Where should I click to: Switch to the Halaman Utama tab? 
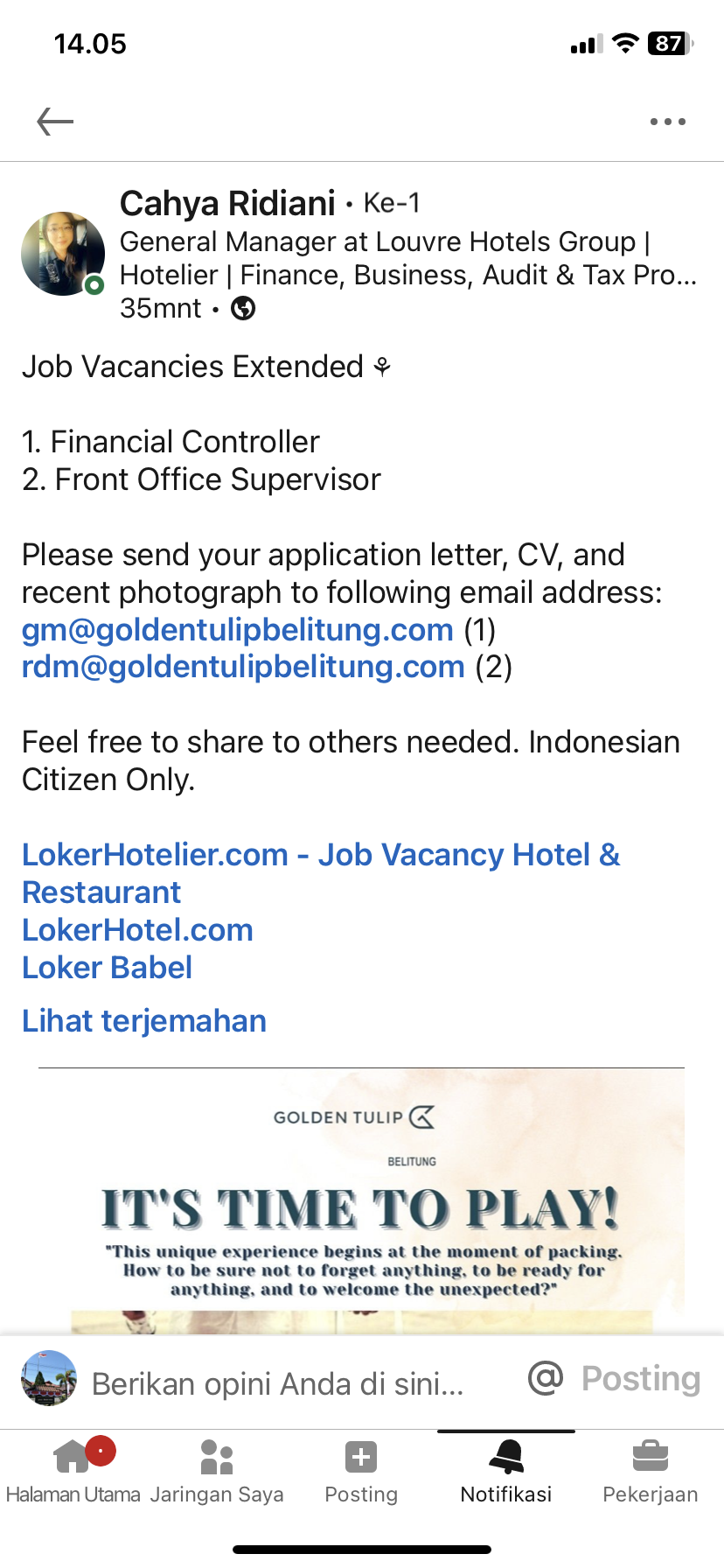click(x=73, y=1470)
